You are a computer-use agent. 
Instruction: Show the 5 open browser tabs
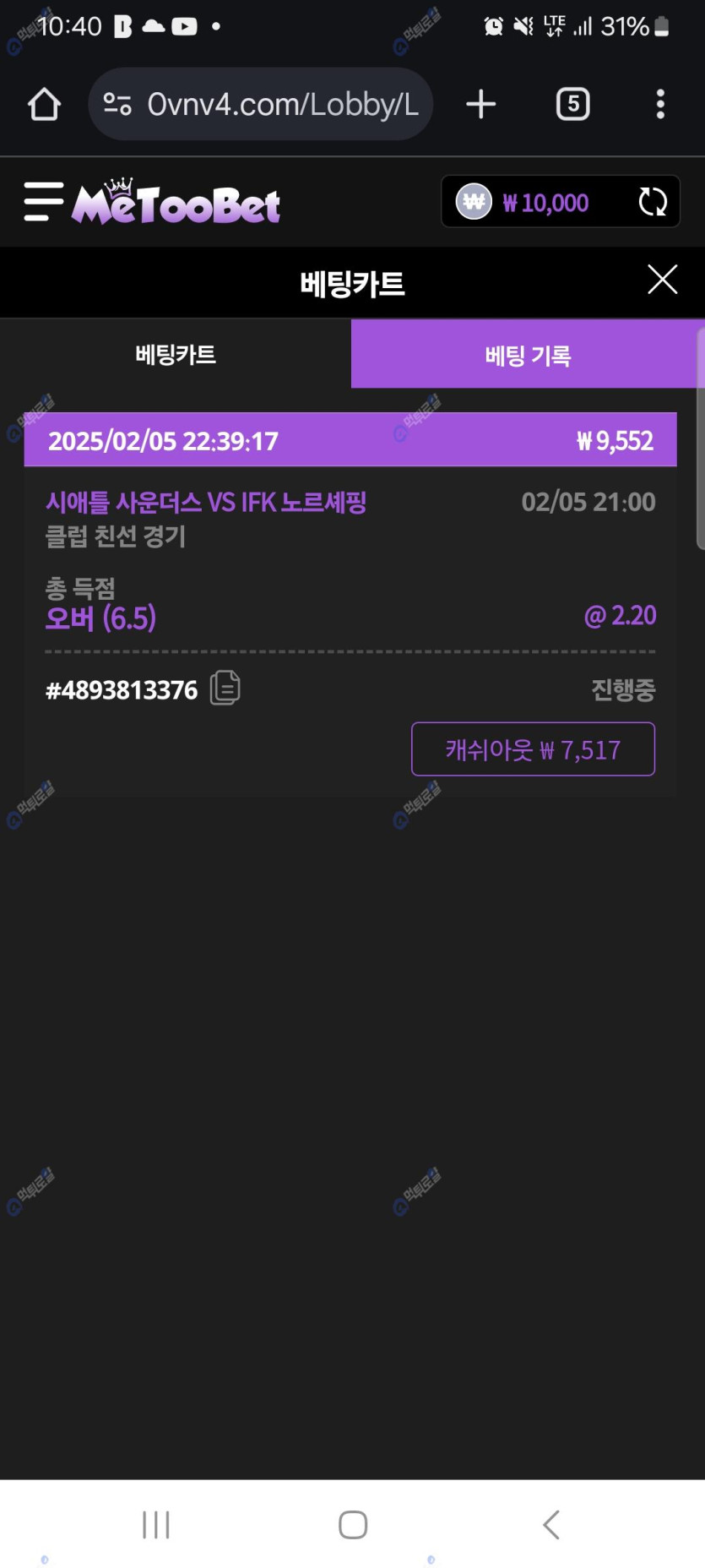click(x=573, y=105)
